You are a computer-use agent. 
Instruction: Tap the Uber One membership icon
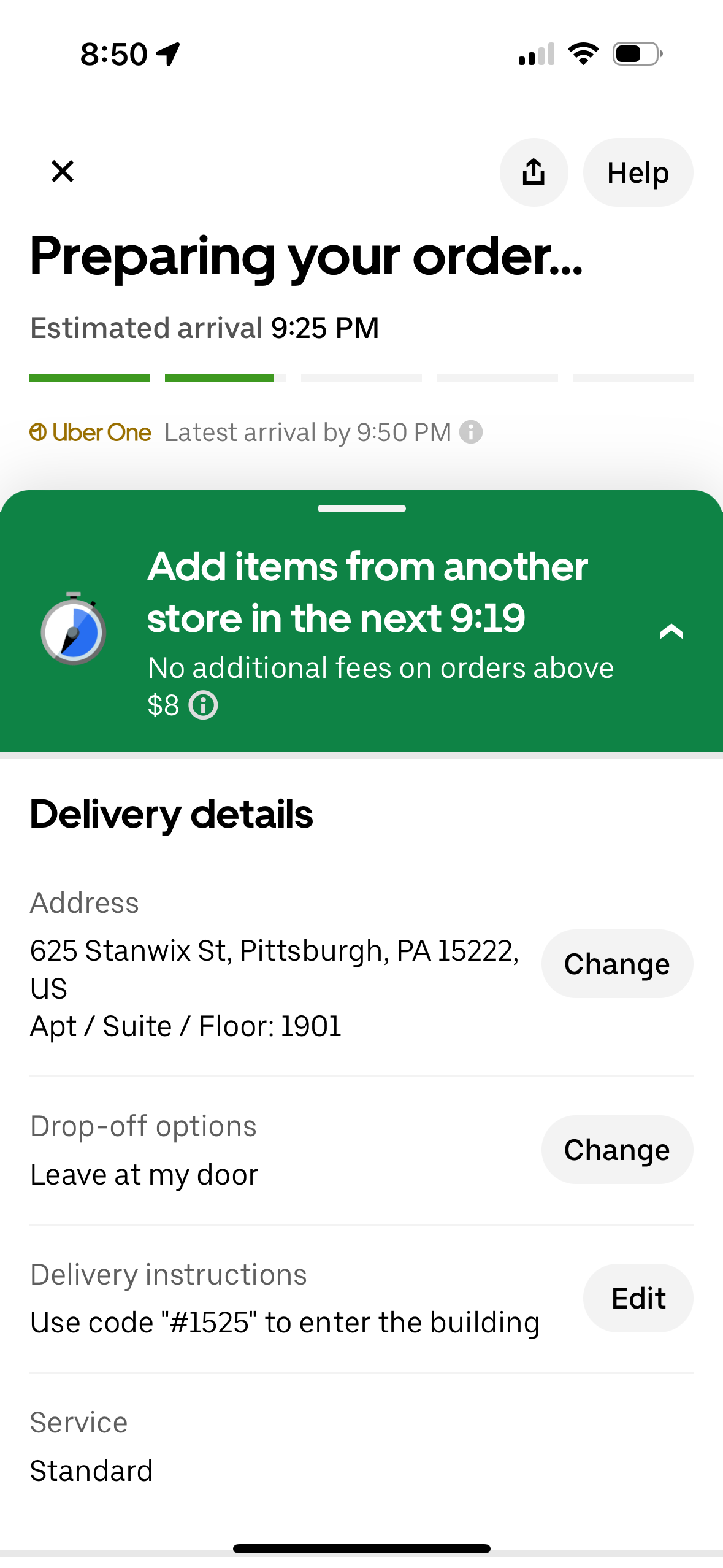(x=38, y=431)
